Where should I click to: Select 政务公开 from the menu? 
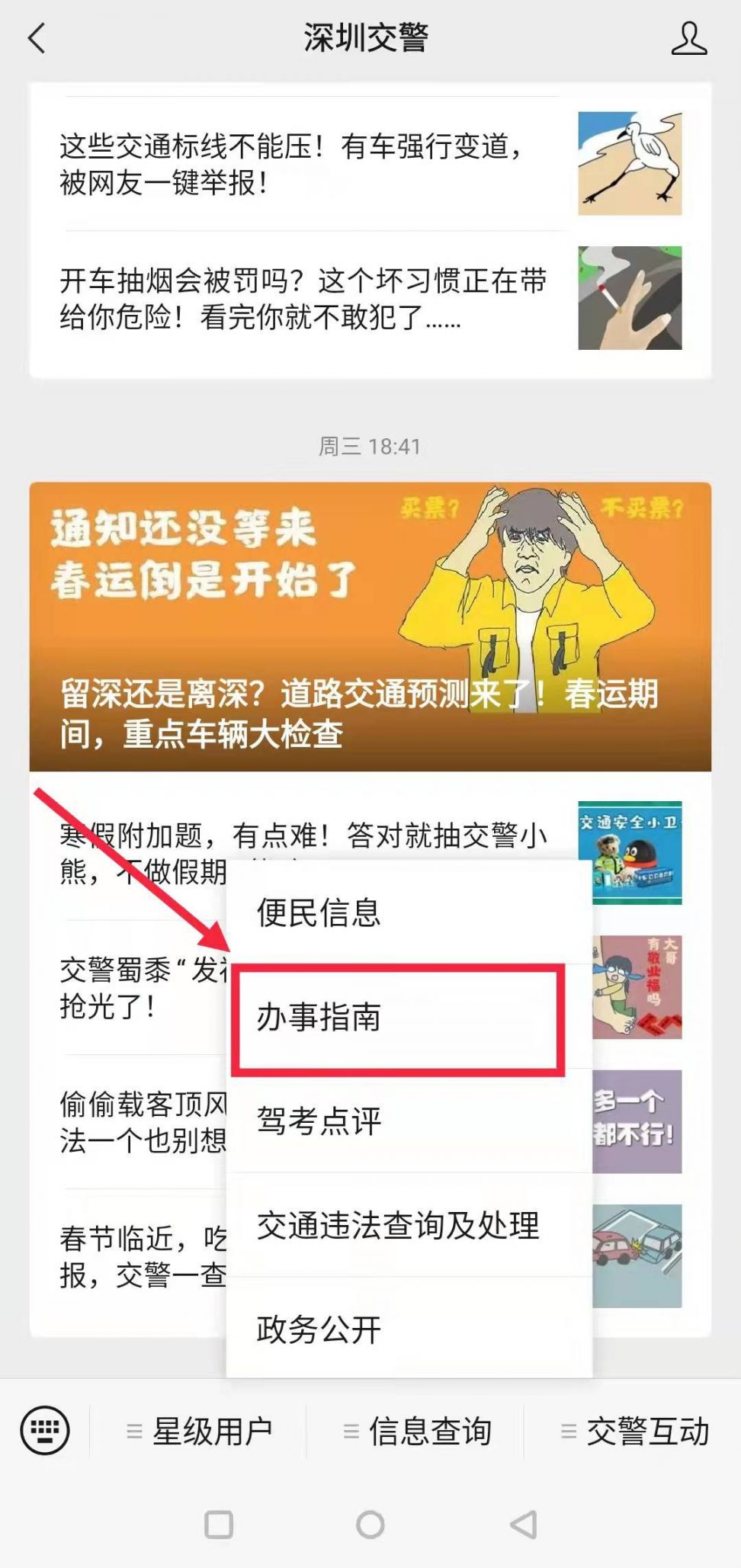pos(409,1329)
